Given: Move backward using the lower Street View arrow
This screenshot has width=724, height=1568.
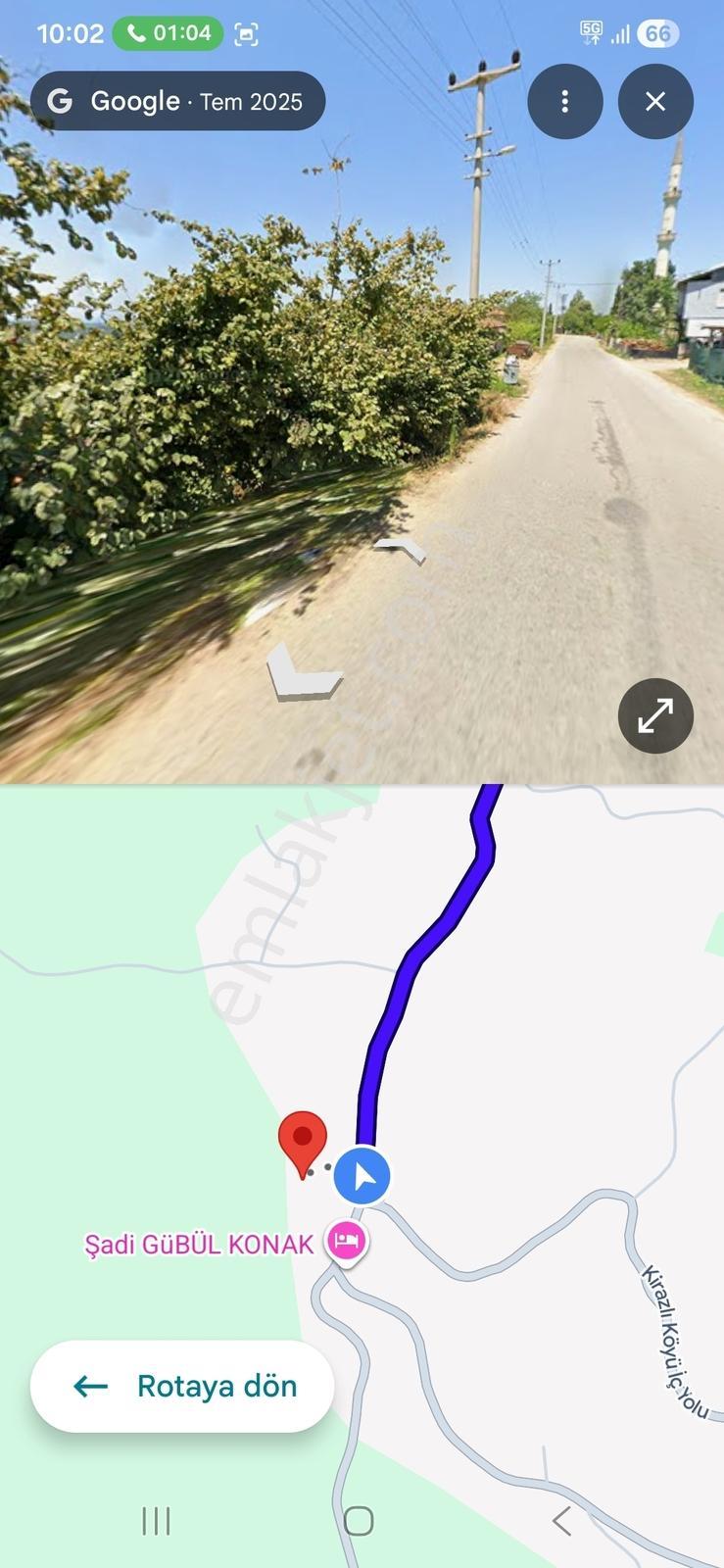Looking at the screenshot, I should coord(305,672).
